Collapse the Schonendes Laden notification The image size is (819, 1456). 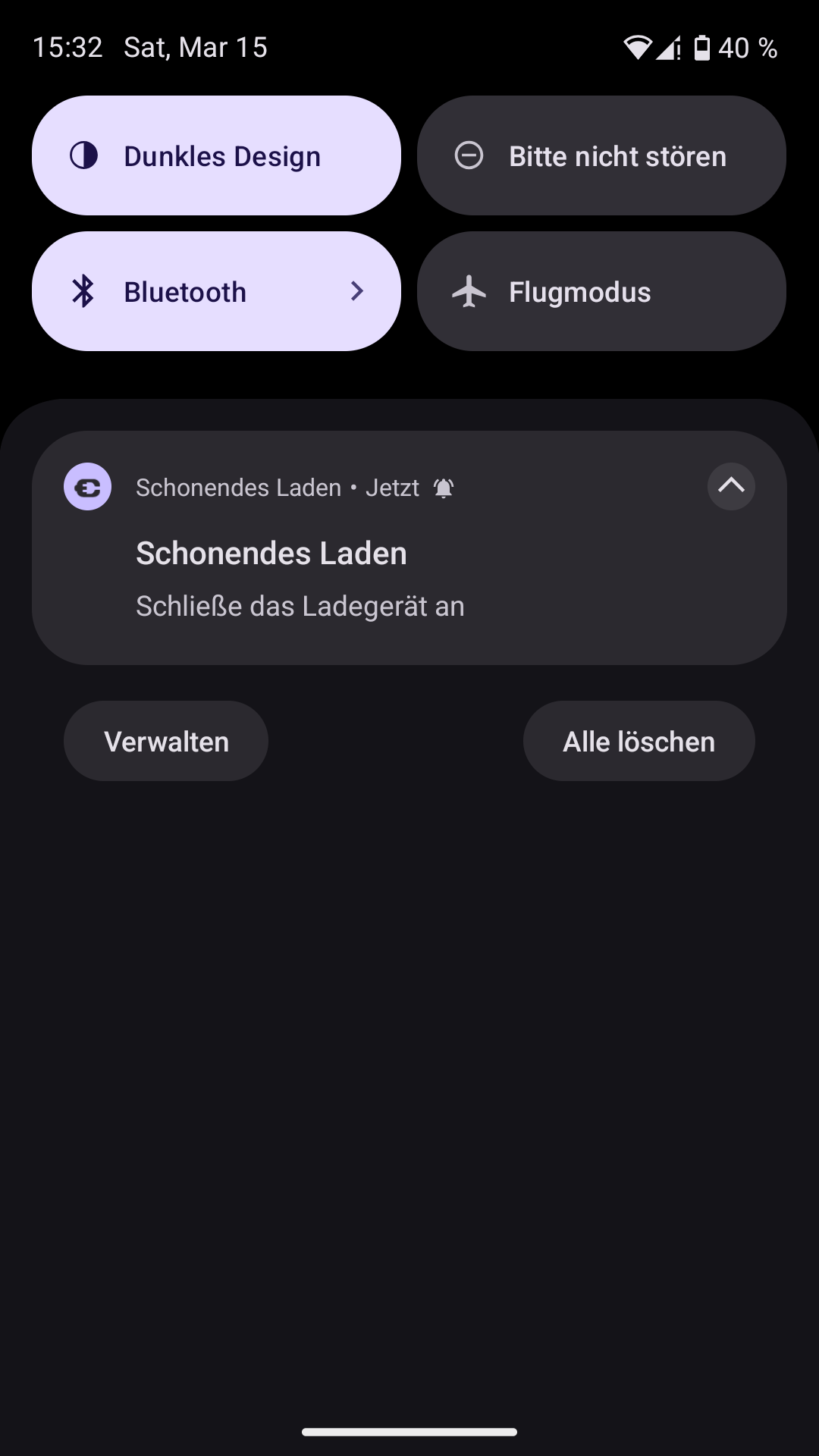pos(731,486)
